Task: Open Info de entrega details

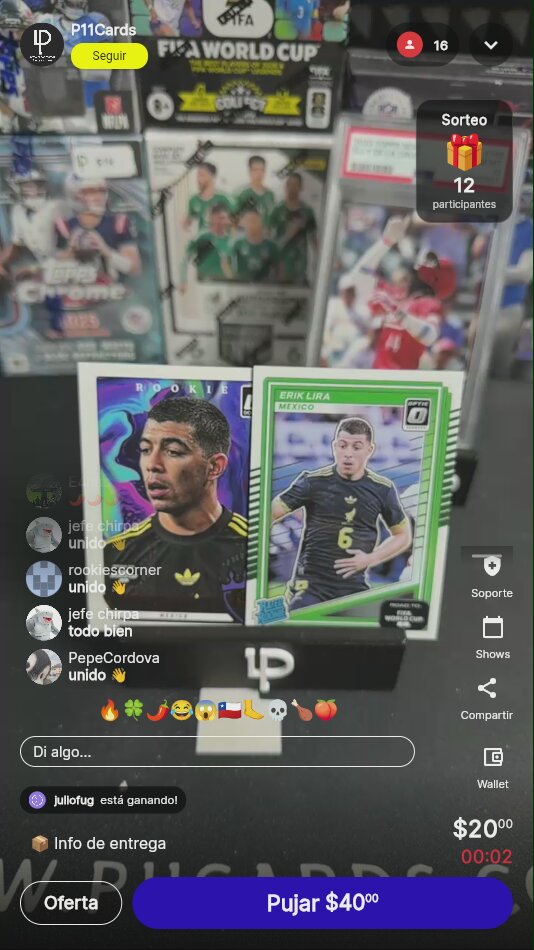Action: pyautogui.click(x=98, y=843)
